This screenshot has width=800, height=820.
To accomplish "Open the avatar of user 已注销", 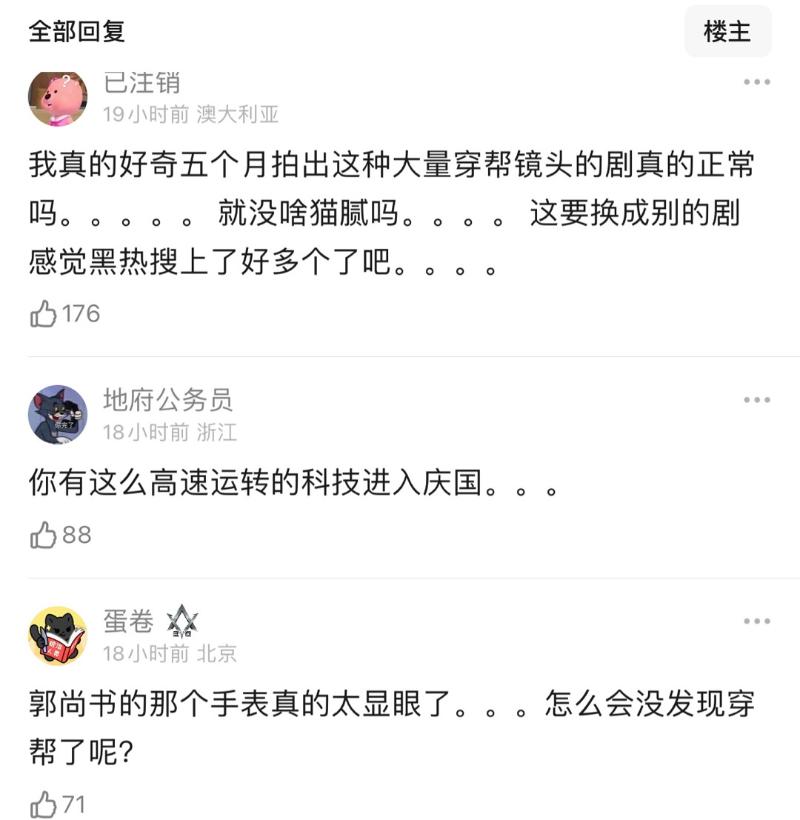I will [x=57, y=97].
